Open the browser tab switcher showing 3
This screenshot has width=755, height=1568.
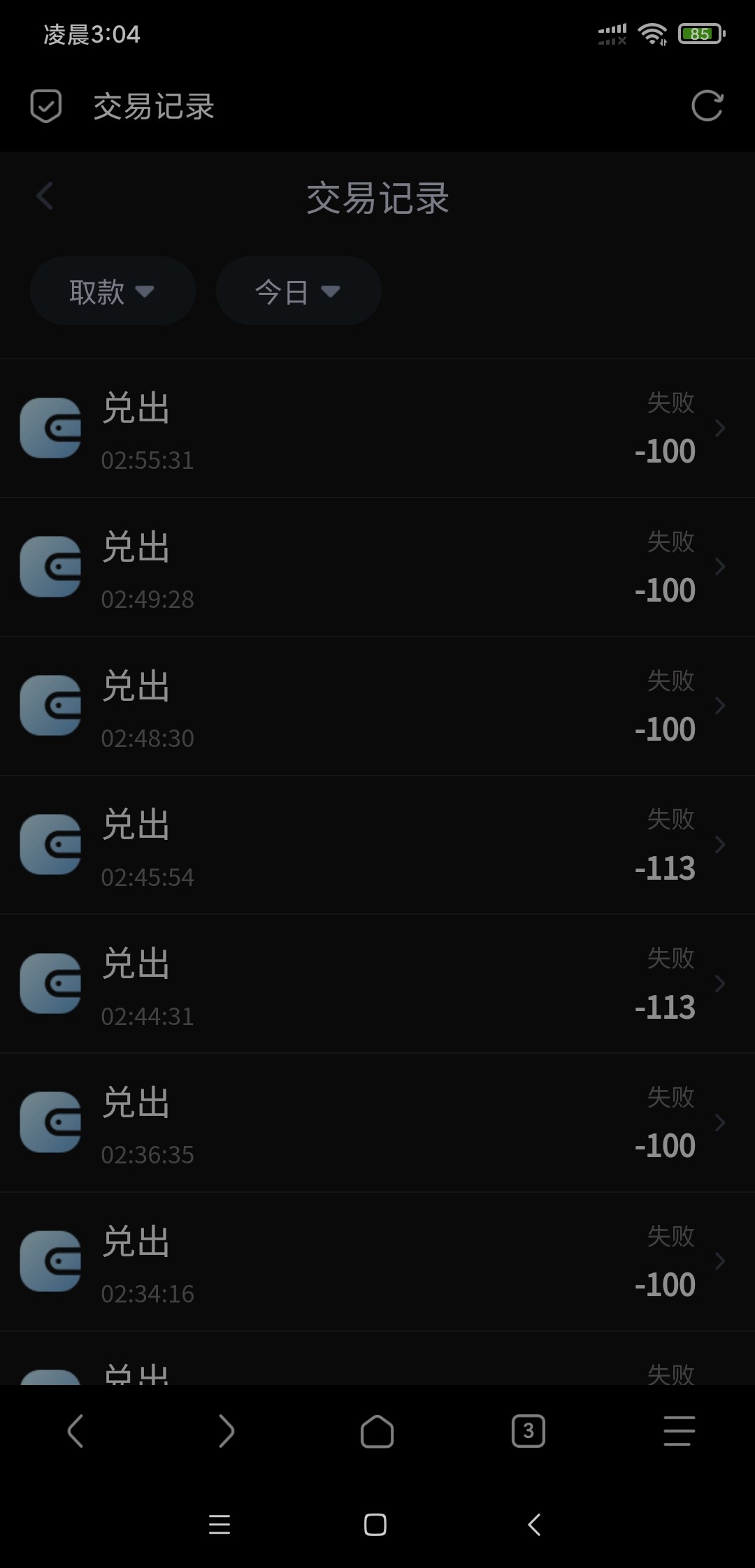pyautogui.click(x=528, y=1431)
